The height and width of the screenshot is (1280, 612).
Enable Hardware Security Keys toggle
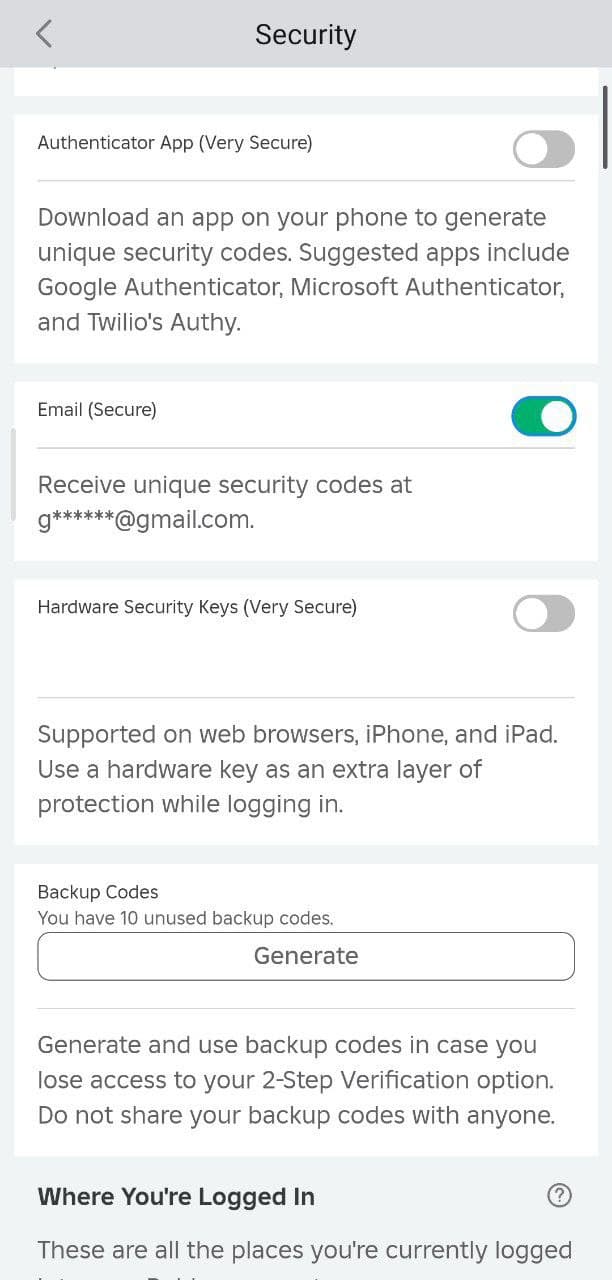coord(543,613)
